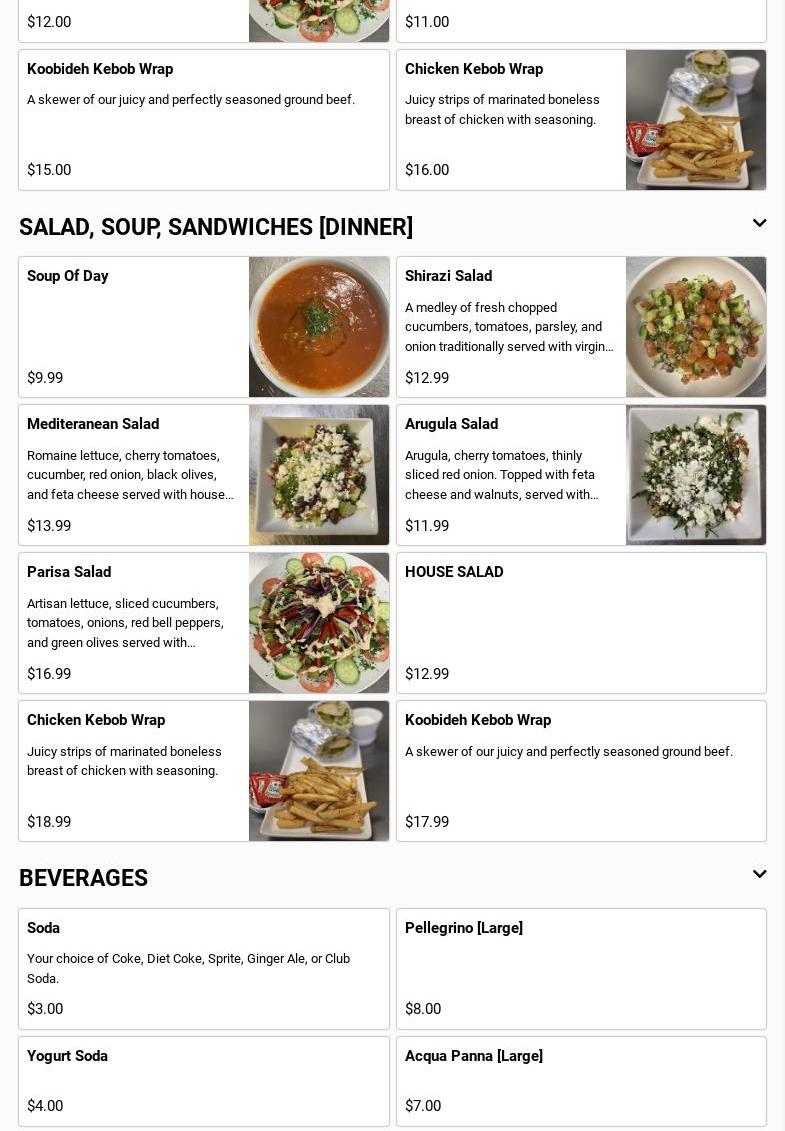Open the $15.00 Koobideh Kebob Wrap
The image size is (785, 1131).
[x=203, y=120]
